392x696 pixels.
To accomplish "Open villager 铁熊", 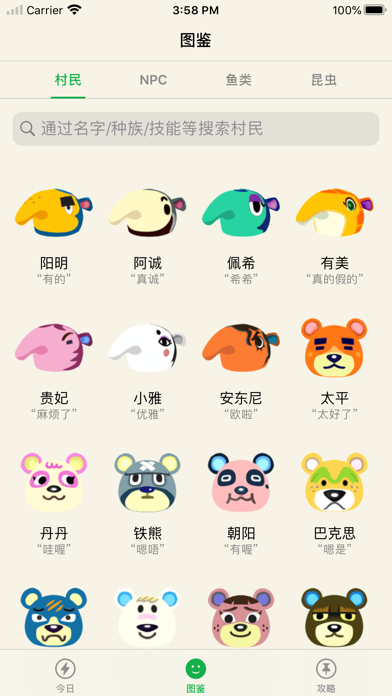I will tap(147, 505).
